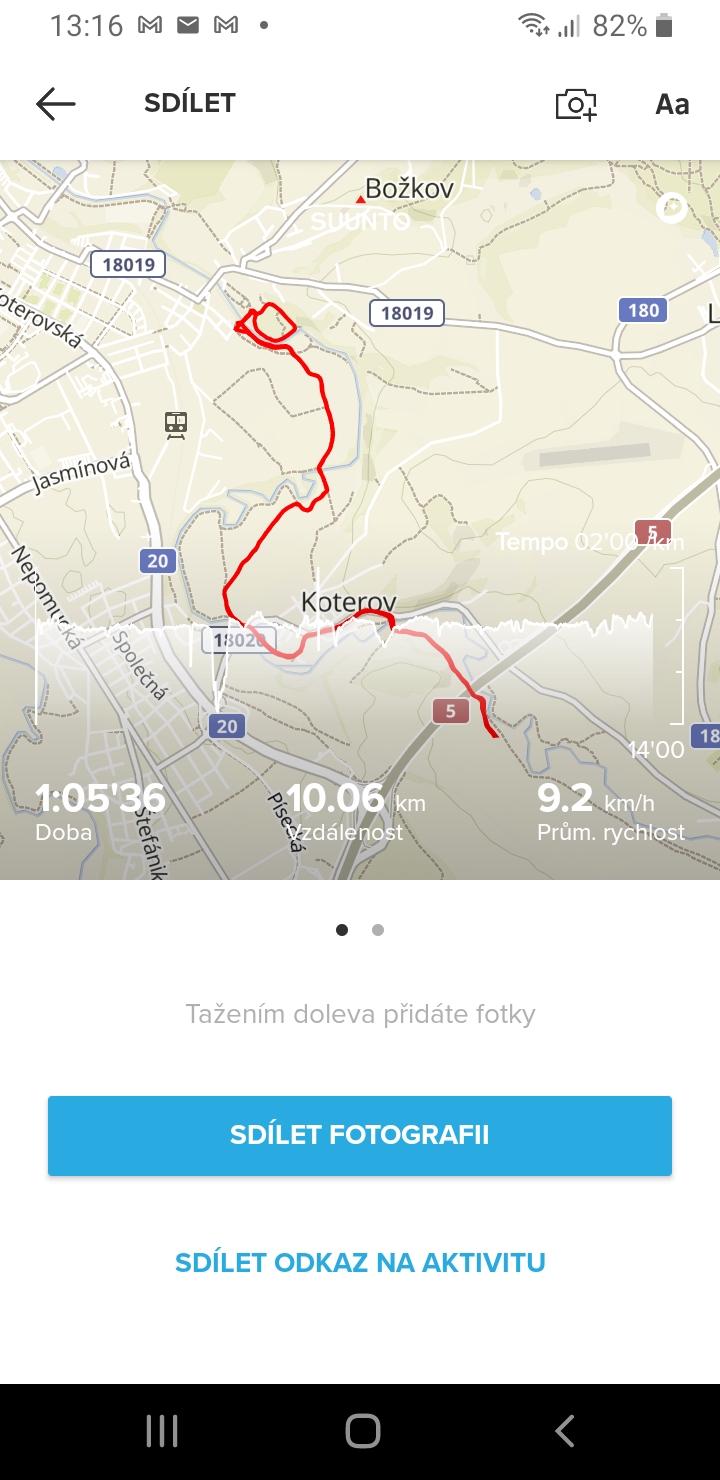The width and height of the screenshot is (720, 1480).
Task: Open recent apps from navigation bar
Action: (x=162, y=1431)
